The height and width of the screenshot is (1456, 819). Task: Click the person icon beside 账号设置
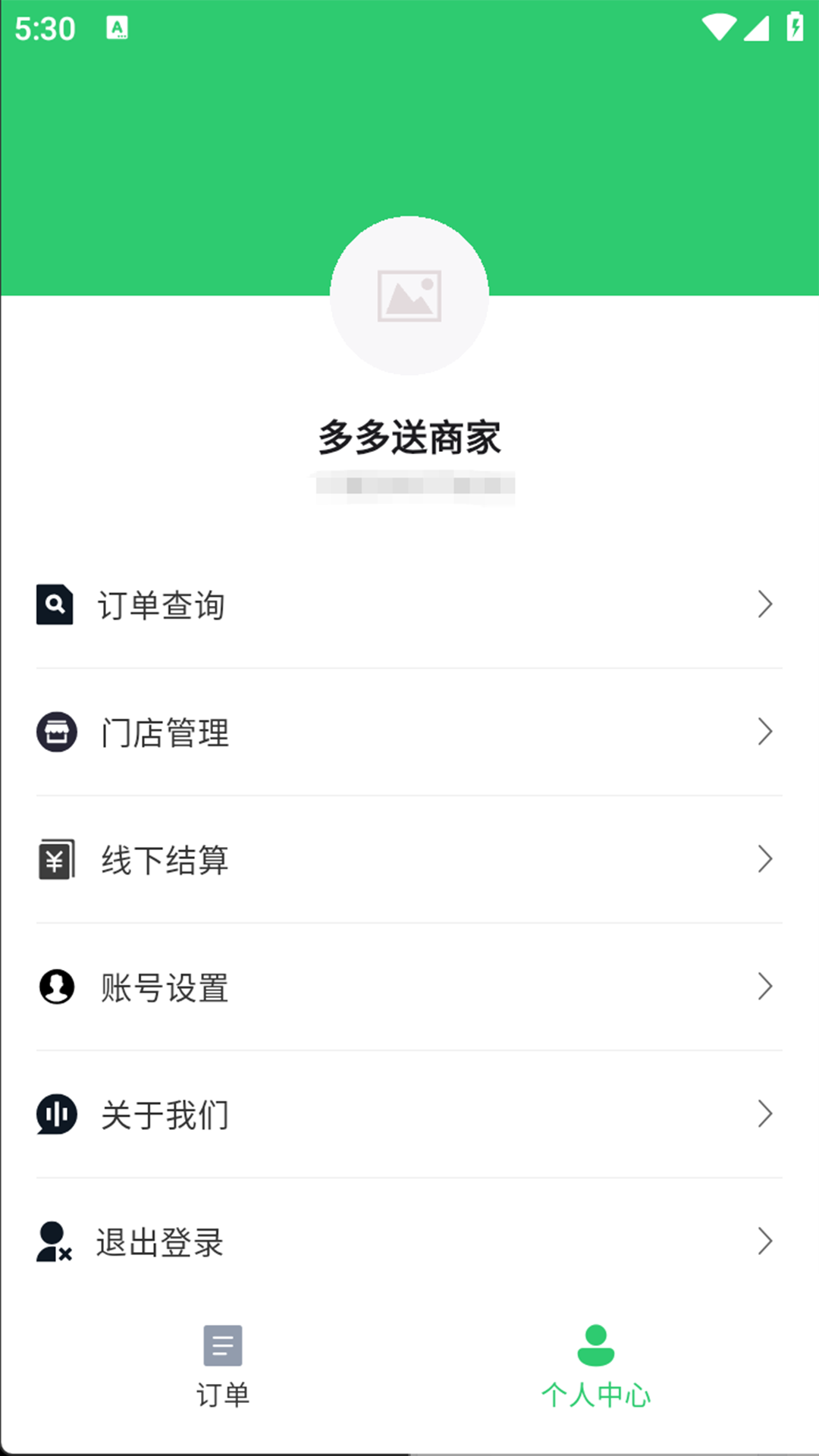click(x=54, y=987)
